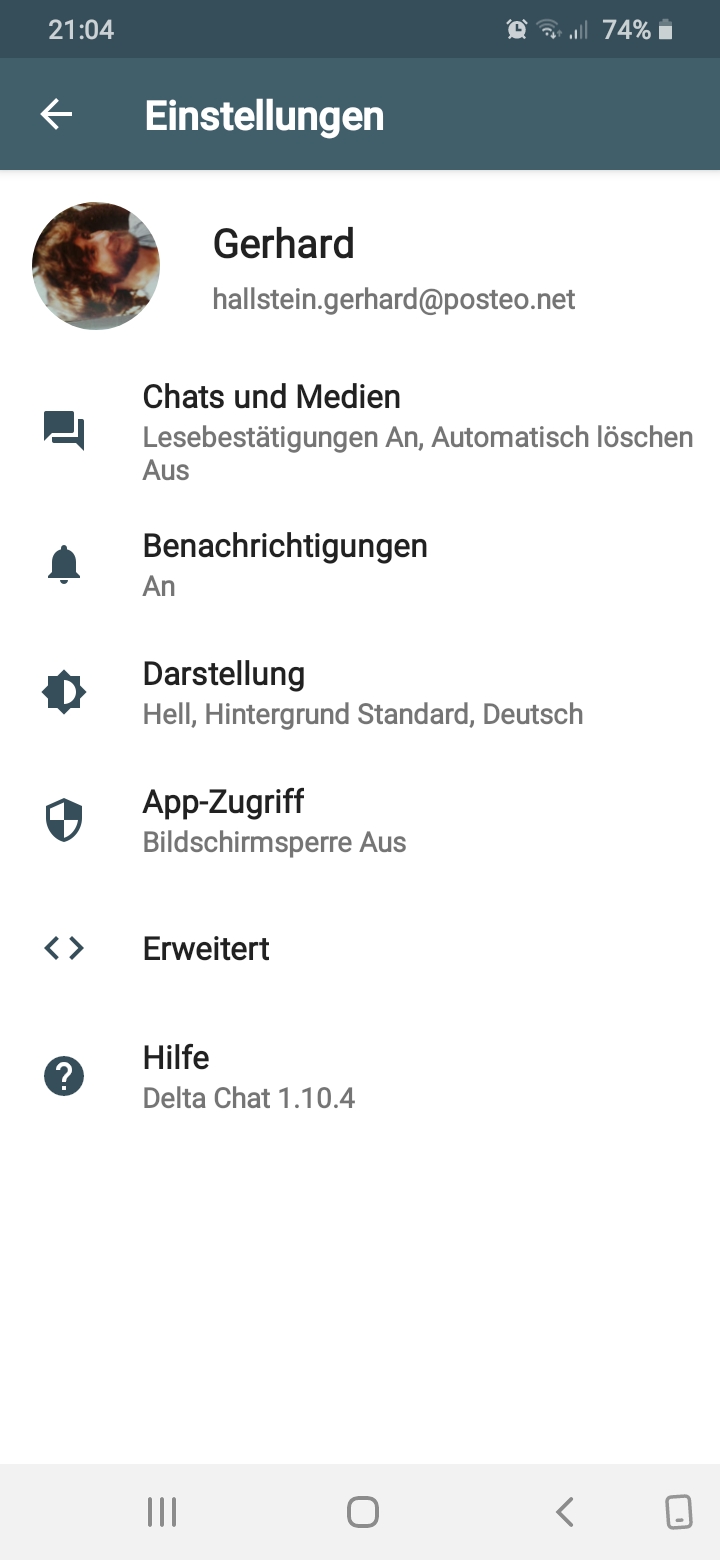This screenshot has width=720, height=1560.
Task: Open Hilfe for Delta Chat
Action: 176,1076
